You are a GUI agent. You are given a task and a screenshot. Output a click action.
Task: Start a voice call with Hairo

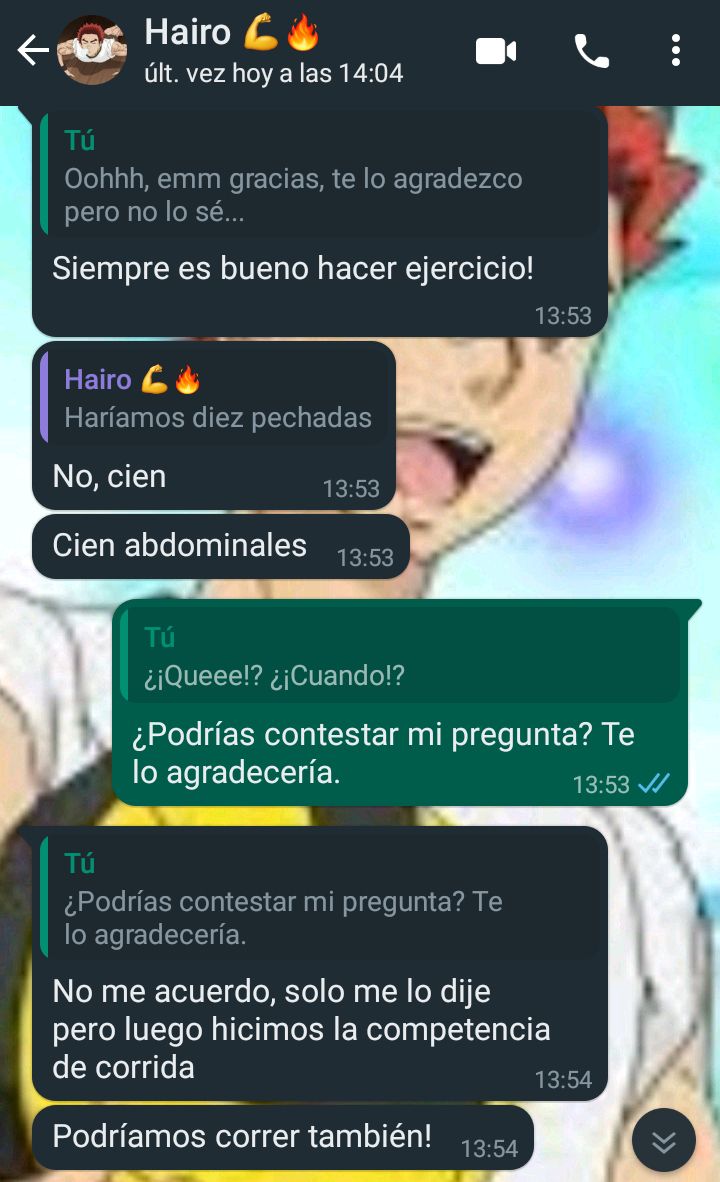[x=592, y=51]
